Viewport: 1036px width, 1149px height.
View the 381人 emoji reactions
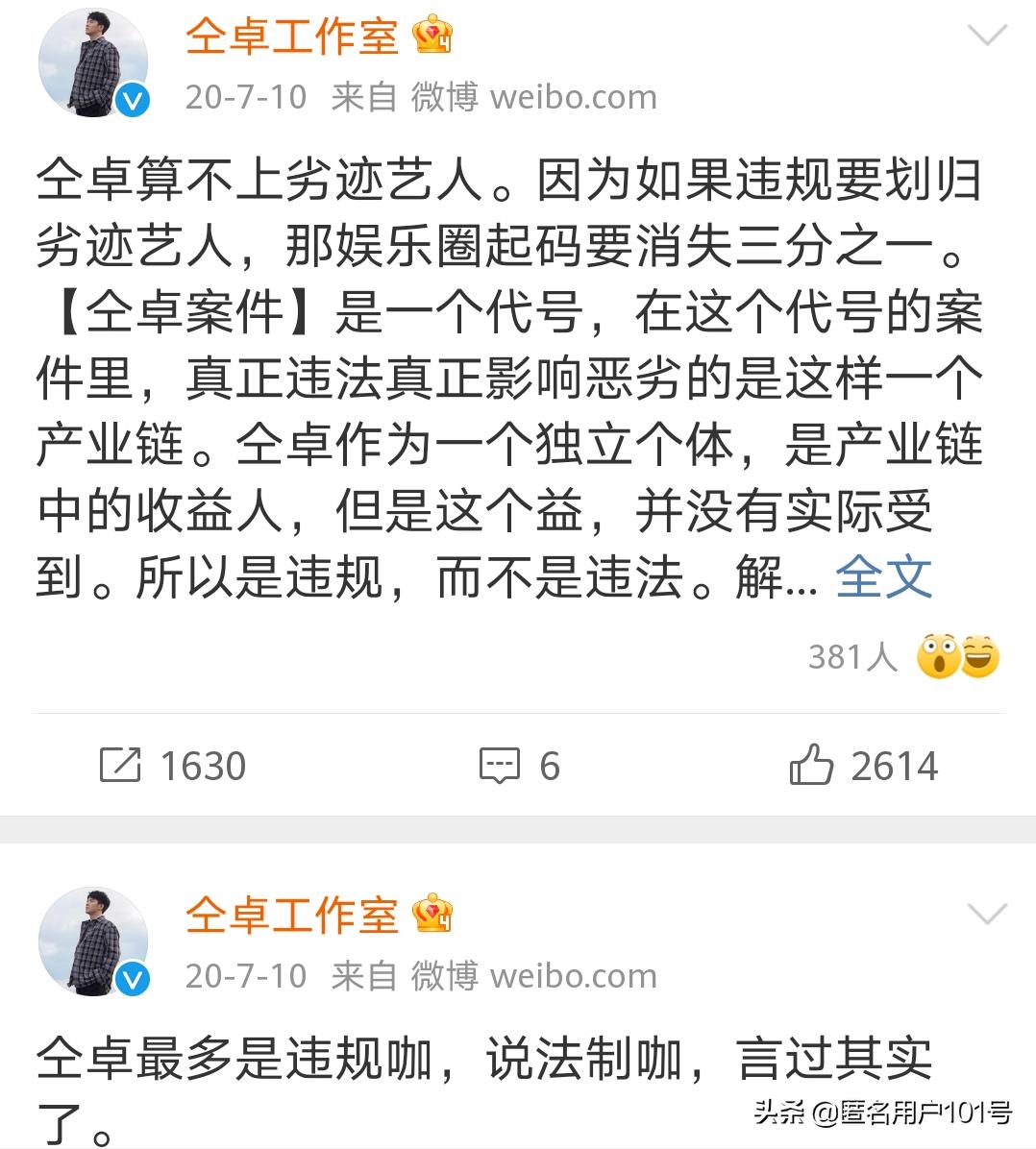click(x=903, y=657)
